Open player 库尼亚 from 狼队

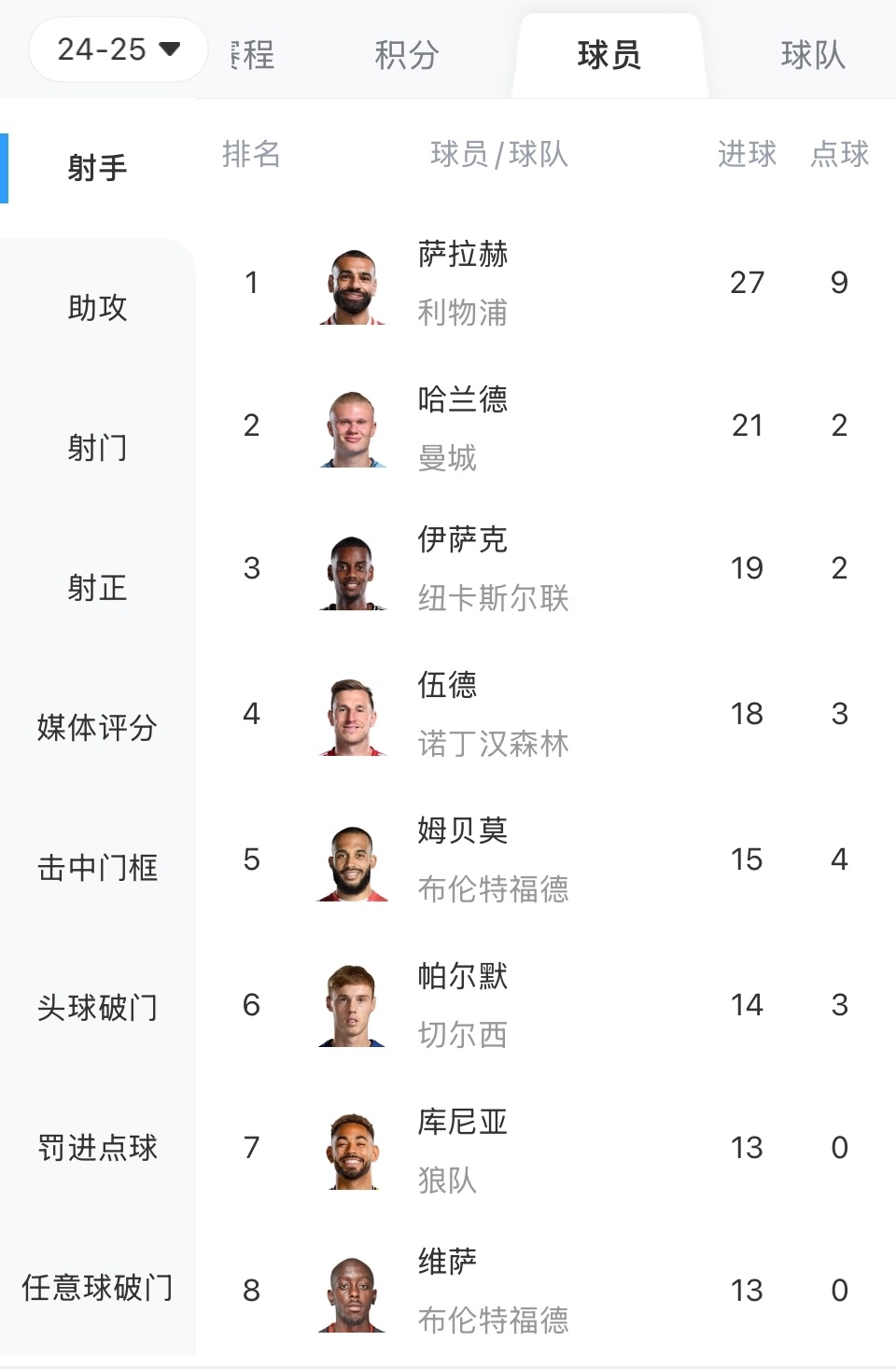click(x=546, y=1149)
